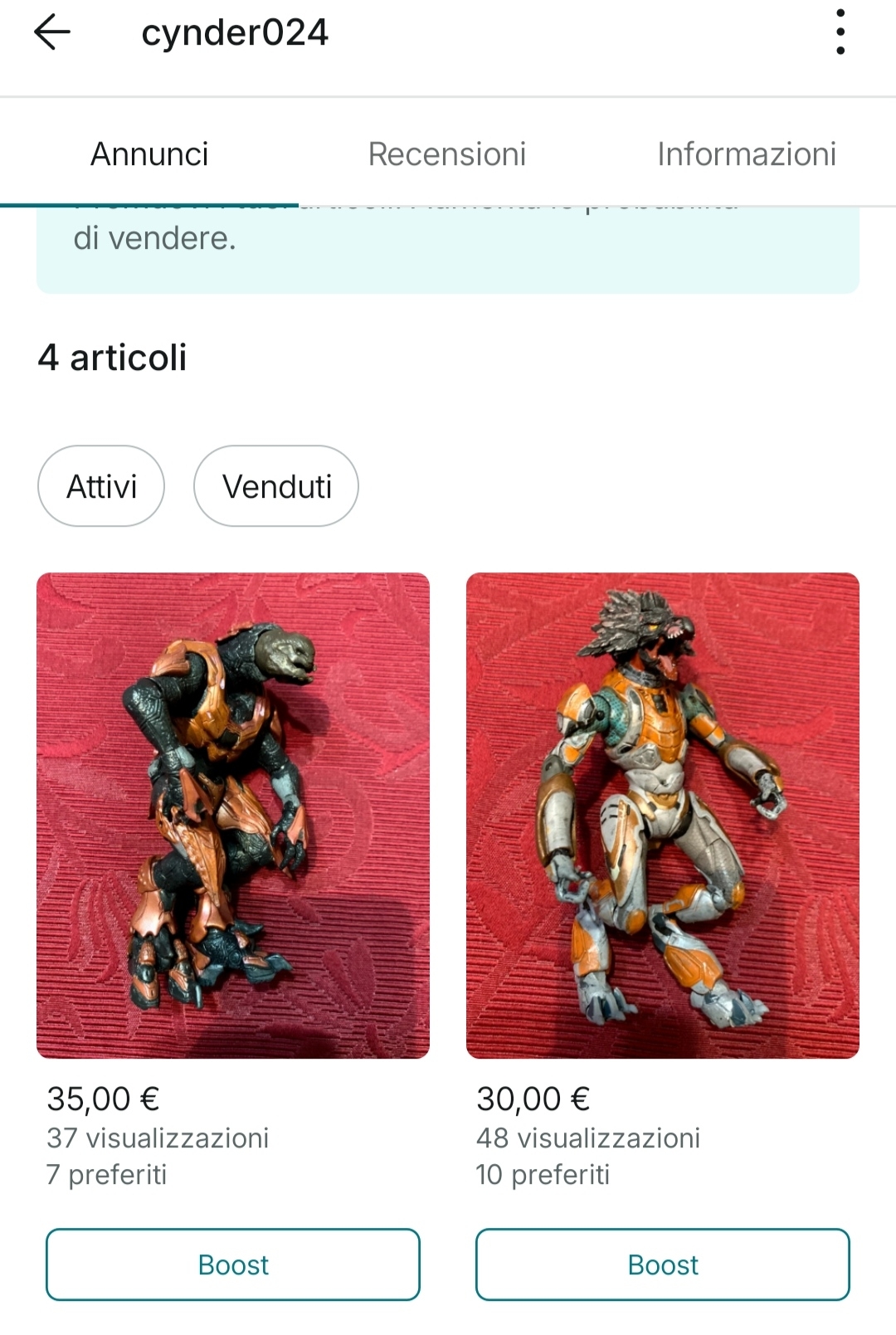Open the 30,00 € figure listing
This screenshot has width=896, height=1335.
point(662,815)
